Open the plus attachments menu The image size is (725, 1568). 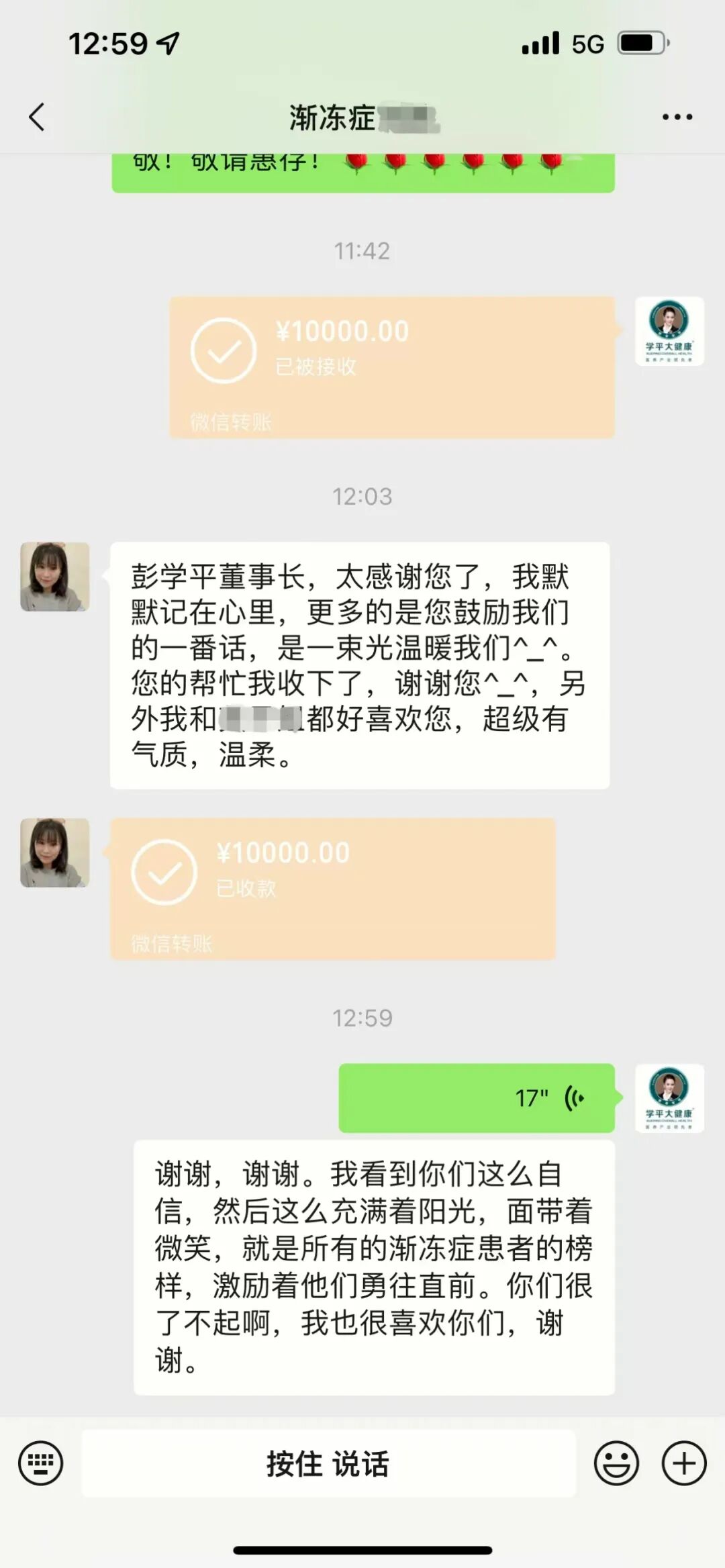coord(684,1463)
